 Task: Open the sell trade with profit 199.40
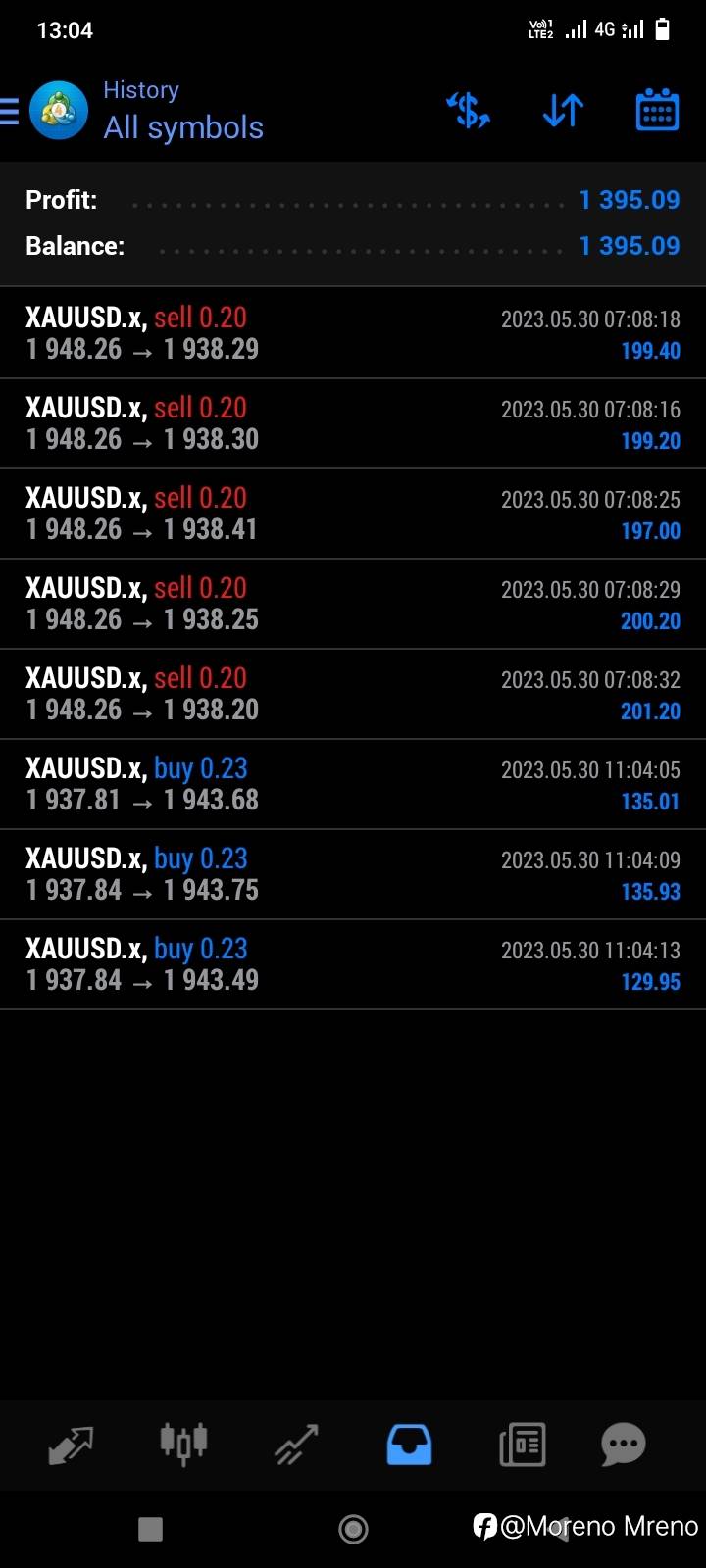point(353,333)
